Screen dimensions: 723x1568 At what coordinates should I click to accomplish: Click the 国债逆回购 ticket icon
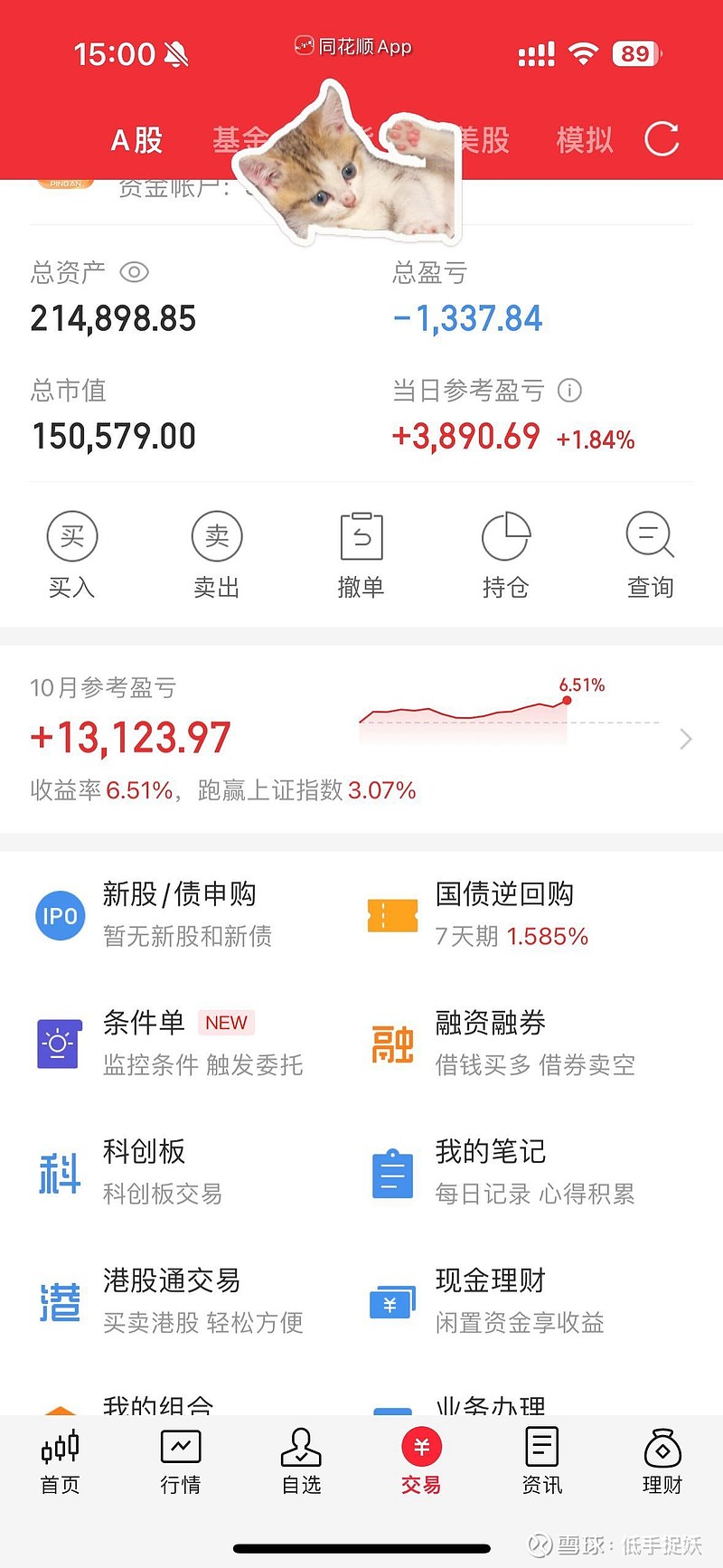click(x=391, y=914)
